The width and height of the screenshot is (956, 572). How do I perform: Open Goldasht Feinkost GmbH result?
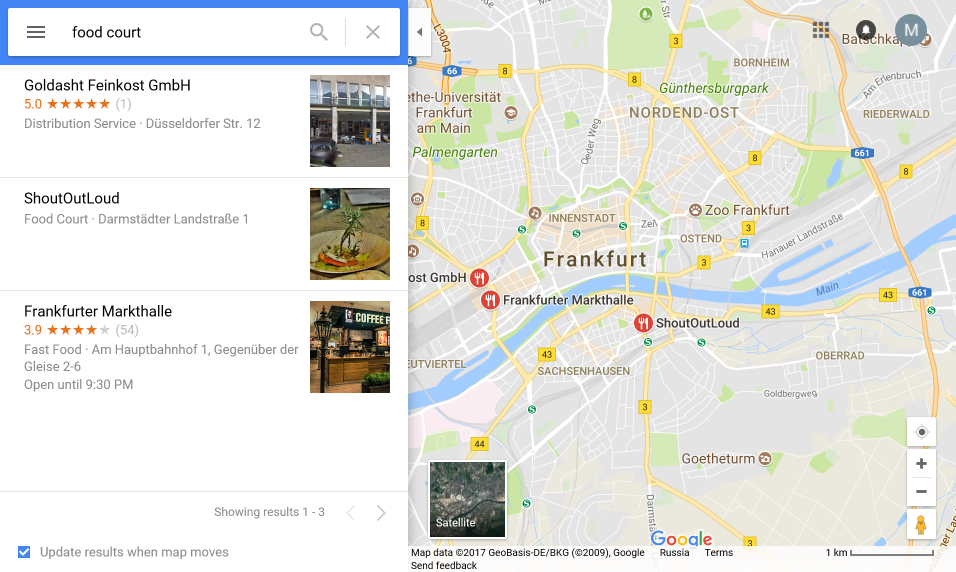point(107,86)
